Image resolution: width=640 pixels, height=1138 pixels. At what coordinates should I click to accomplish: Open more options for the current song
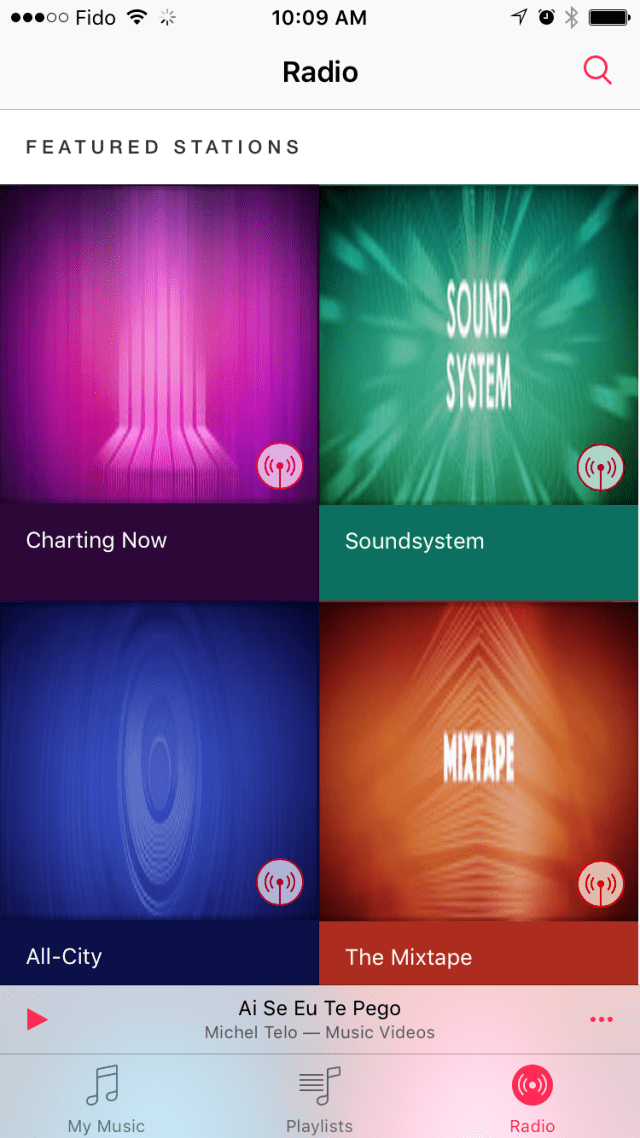pos(601,1019)
